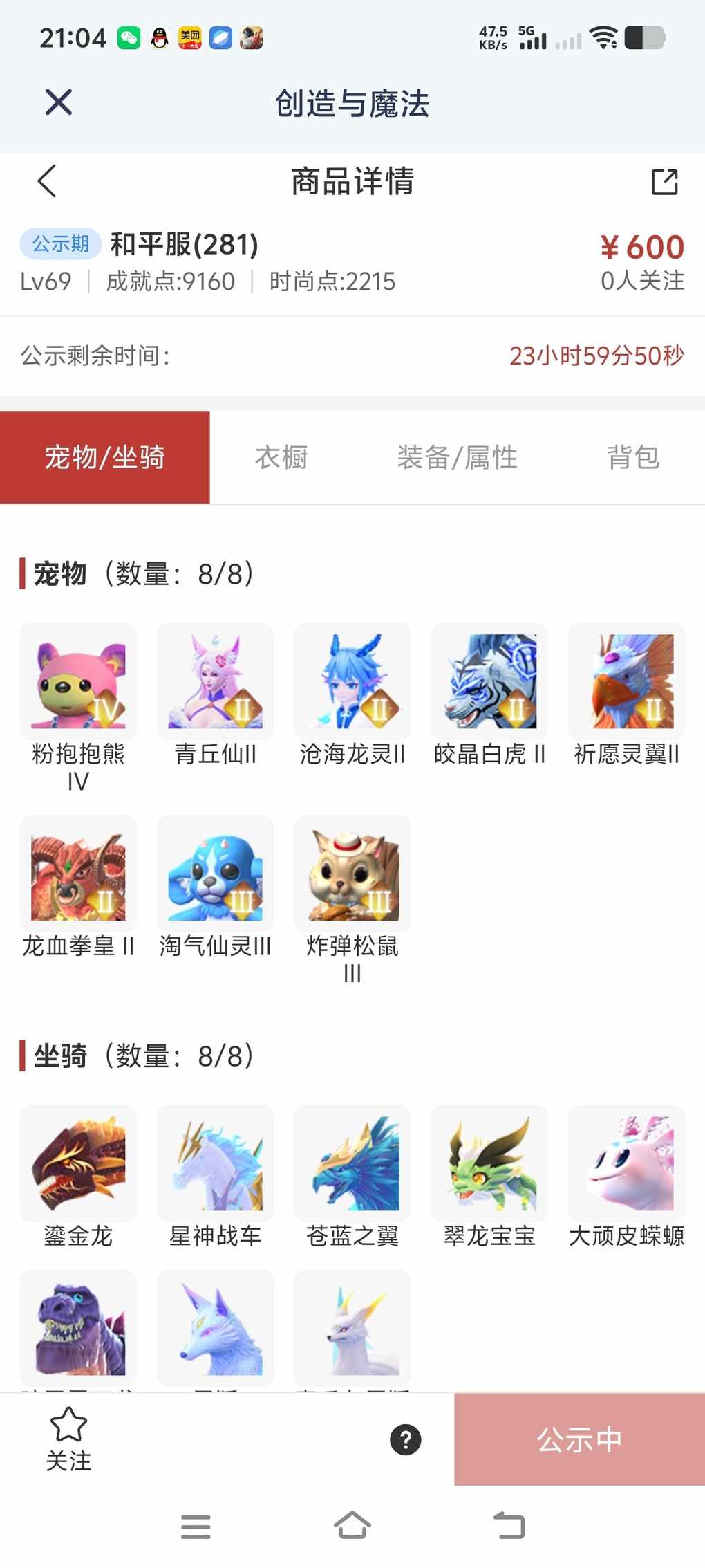This screenshot has height=1568, width=705.
Task: Switch to the 衣橱 tab
Action: [x=281, y=457]
